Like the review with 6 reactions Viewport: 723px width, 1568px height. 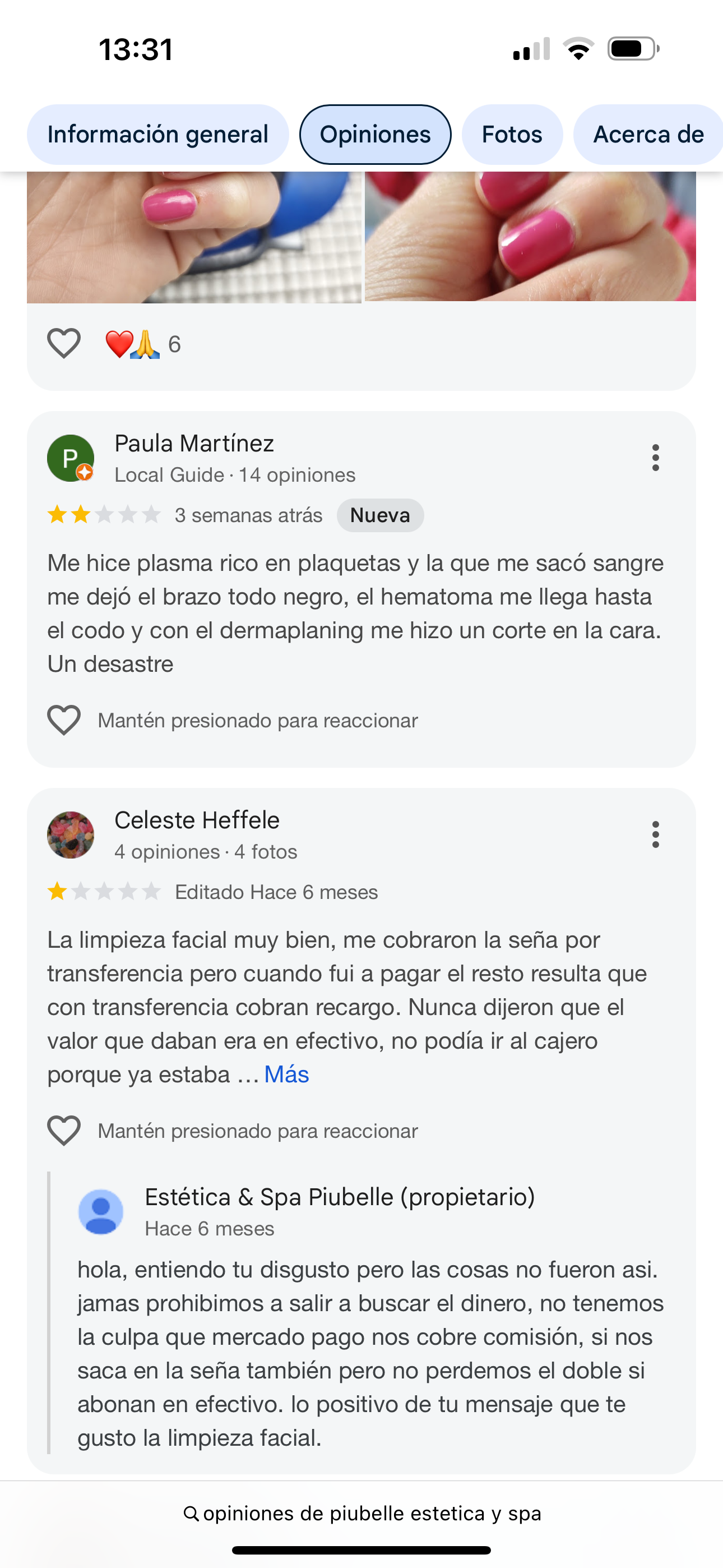tap(64, 344)
